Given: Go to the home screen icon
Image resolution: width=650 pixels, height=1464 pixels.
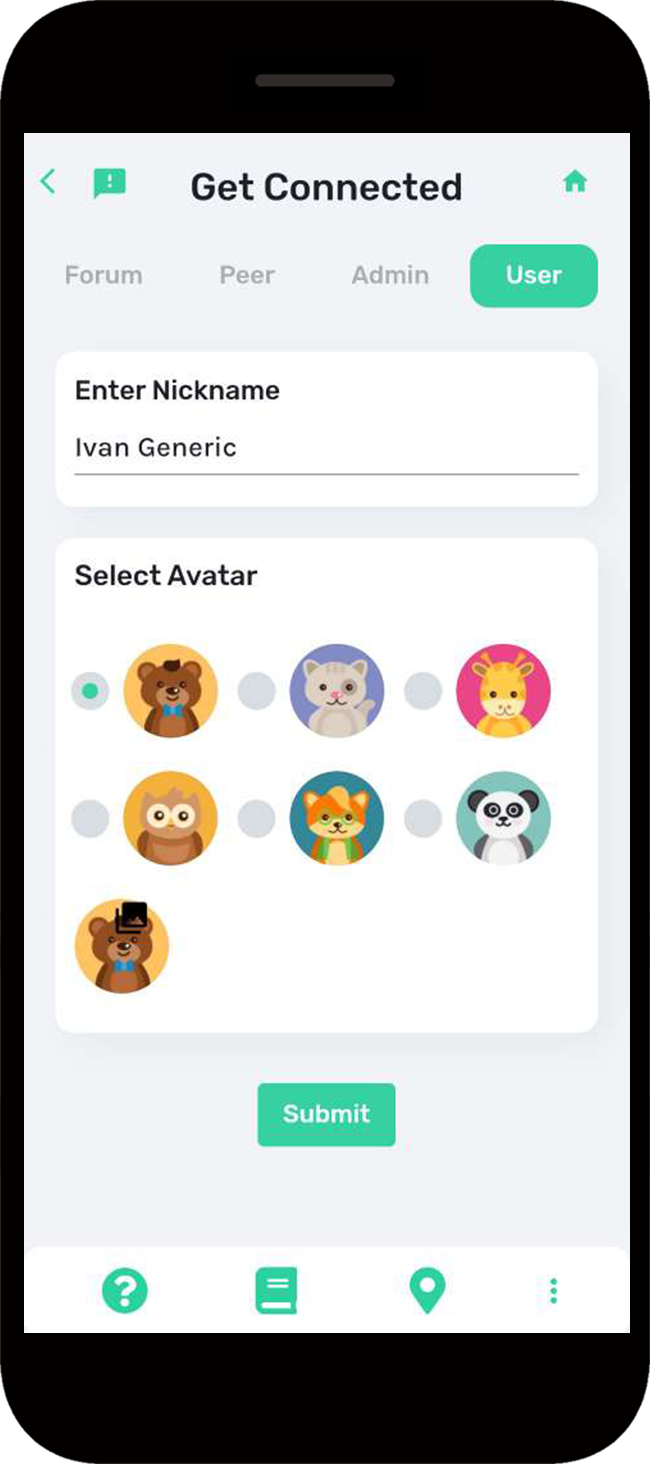Looking at the screenshot, I should [574, 182].
